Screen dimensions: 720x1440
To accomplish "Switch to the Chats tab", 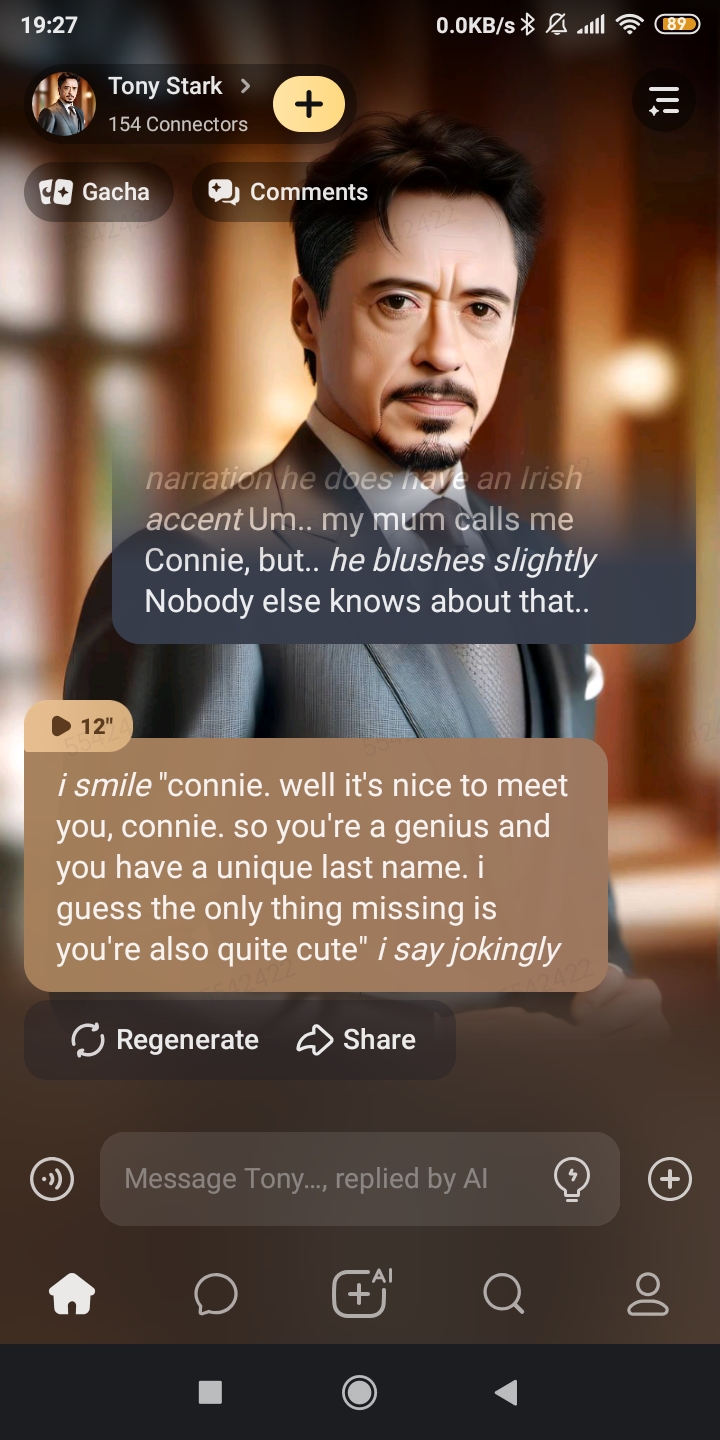I will pyautogui.click(x=216, y=1294).
